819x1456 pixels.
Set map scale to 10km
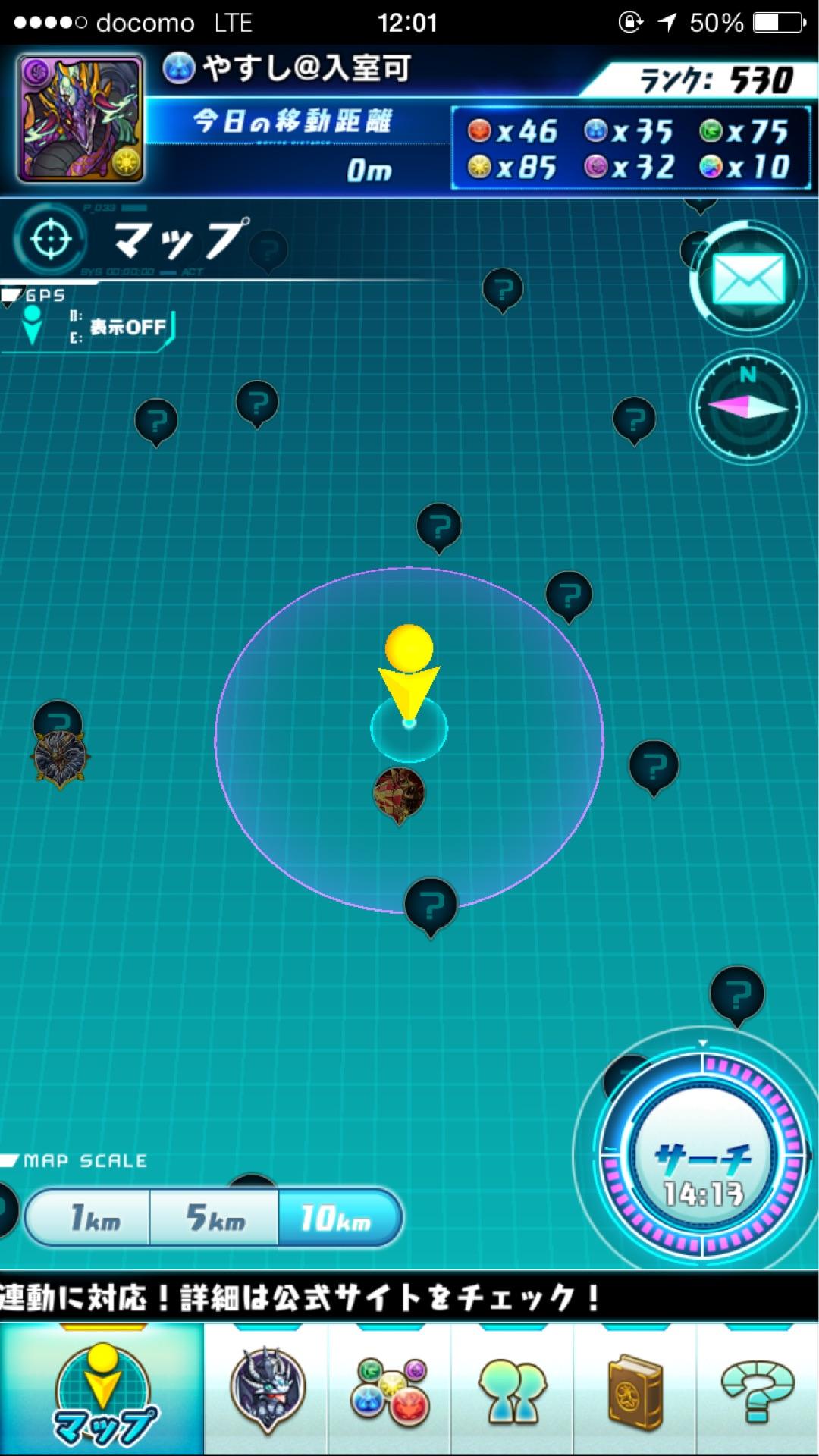click(x=337, y=1218)
